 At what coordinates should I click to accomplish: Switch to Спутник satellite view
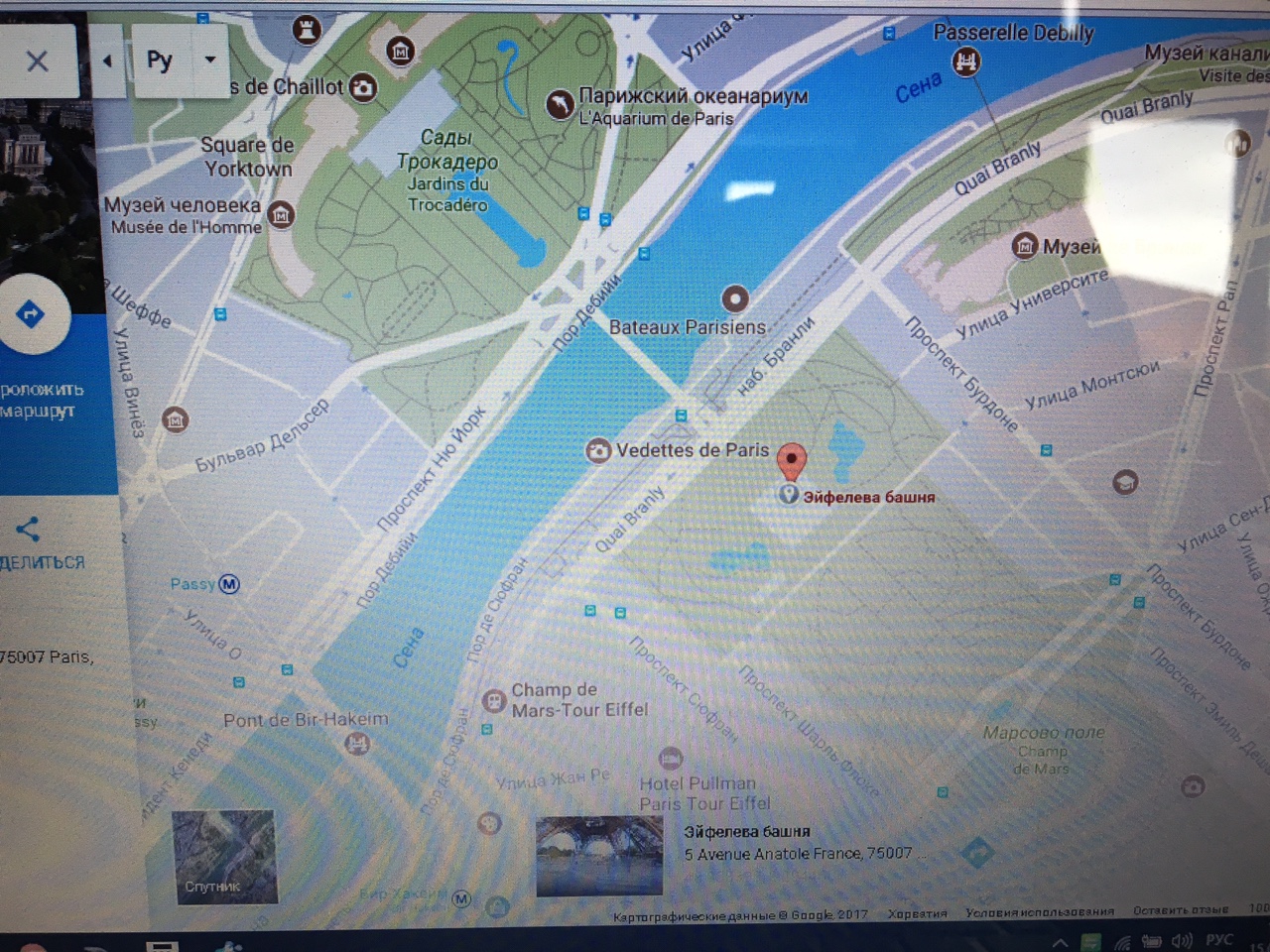(x=224, y=857)
